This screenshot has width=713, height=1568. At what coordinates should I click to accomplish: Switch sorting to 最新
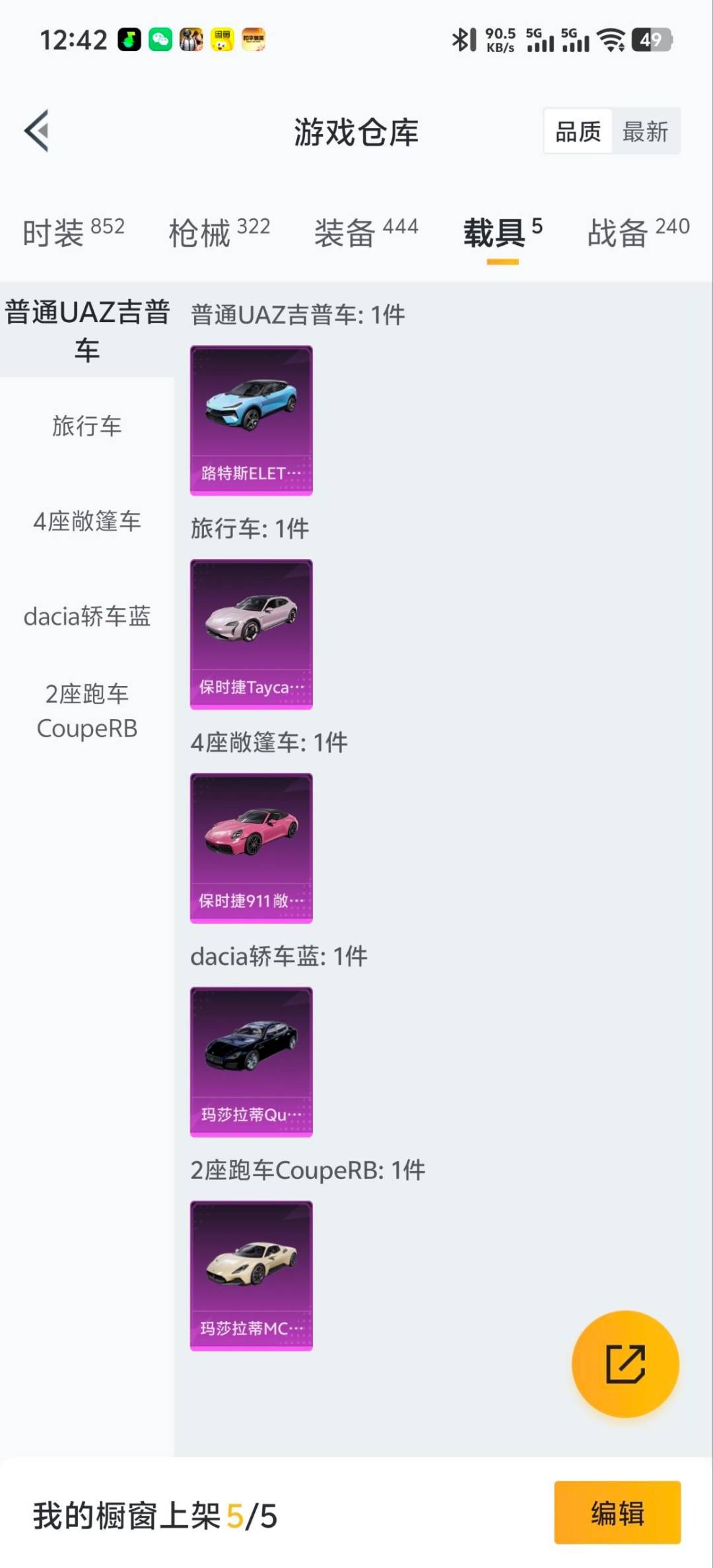pyautogui.click(x=646, y=131)
